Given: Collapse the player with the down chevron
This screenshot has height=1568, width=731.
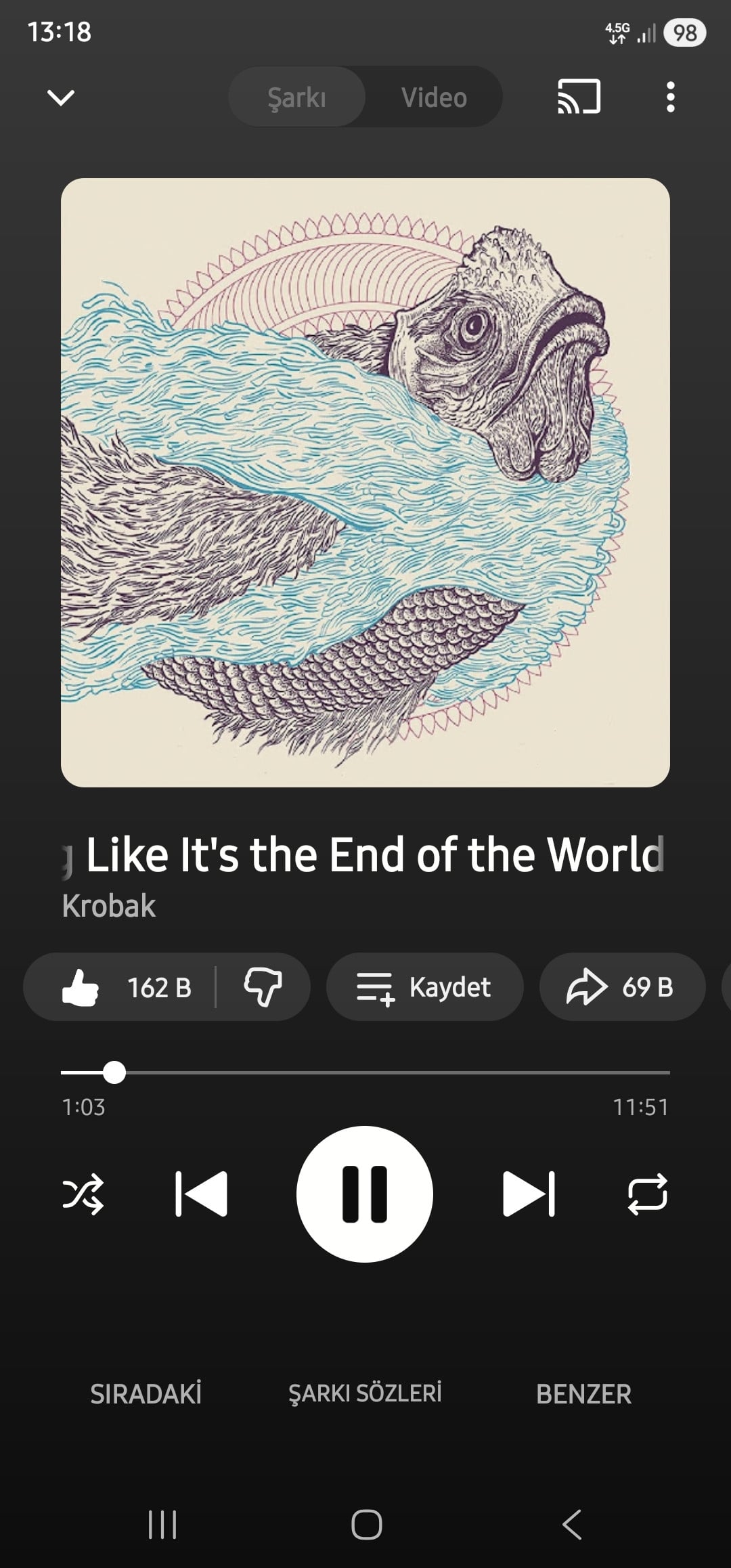Looking at the screenshot, I should pos(61,97).
